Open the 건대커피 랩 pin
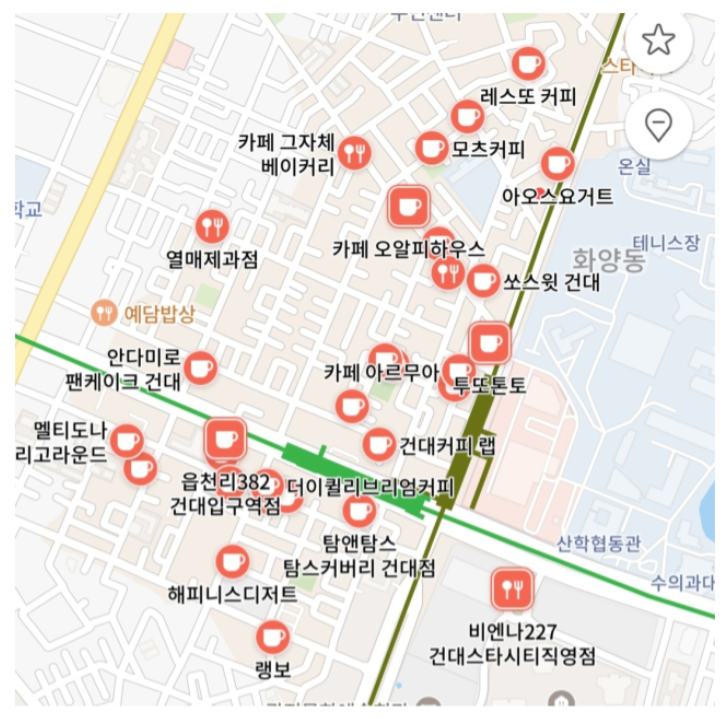 point(379,444)
